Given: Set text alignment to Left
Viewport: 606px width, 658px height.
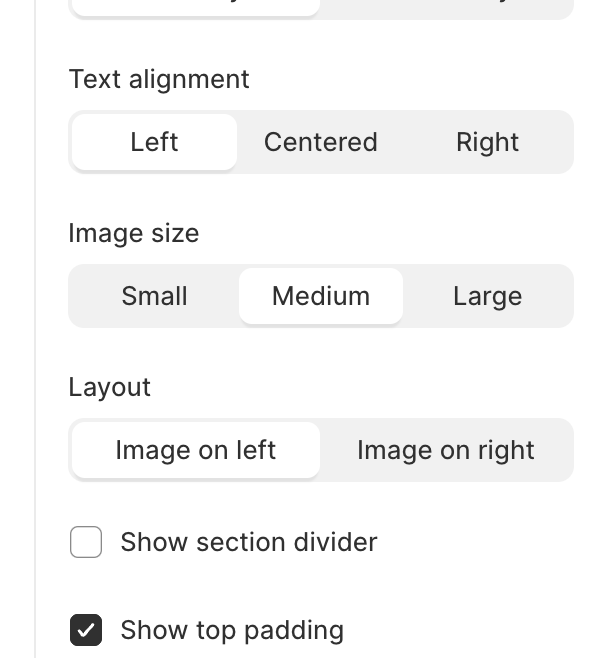Looking at the screenshot, I should point(154,142).
